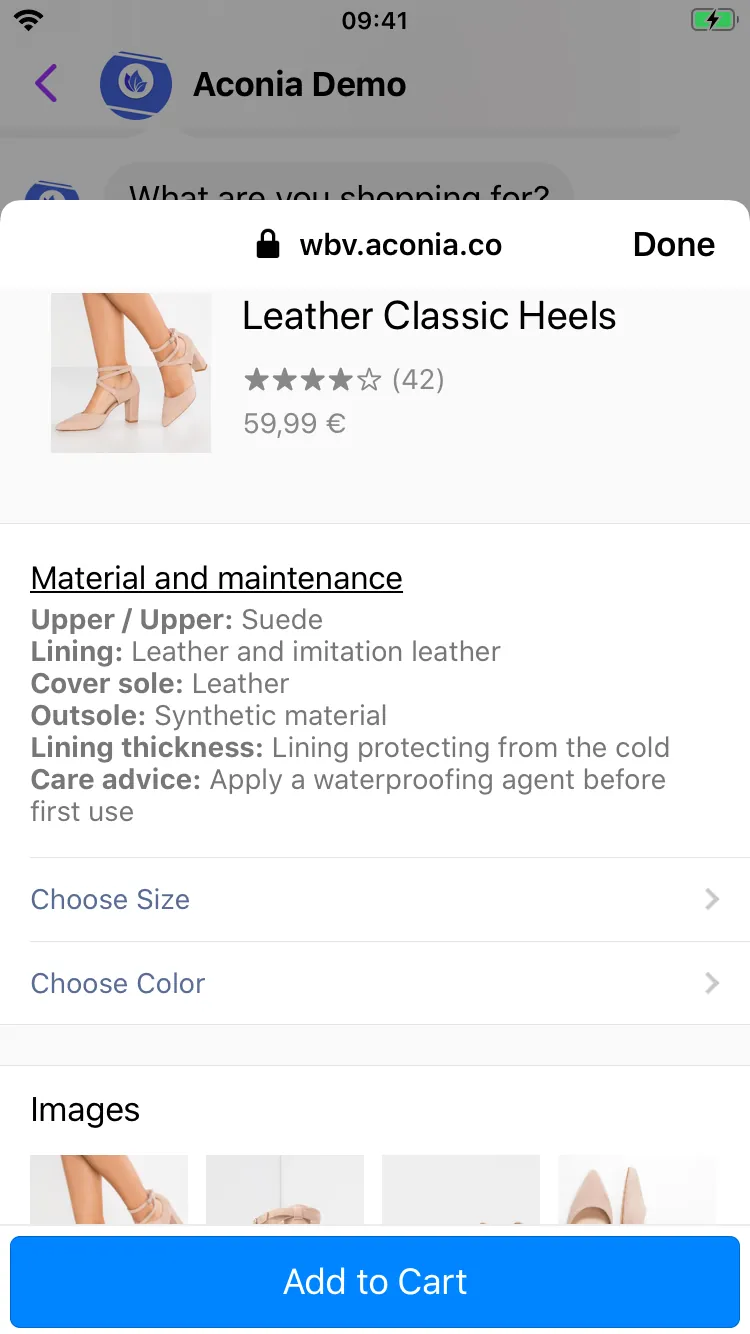The image size is (750, 1334).
Task: Tap the Add to Cart button
Action: pyautogui.click(x=375, y=1282)
